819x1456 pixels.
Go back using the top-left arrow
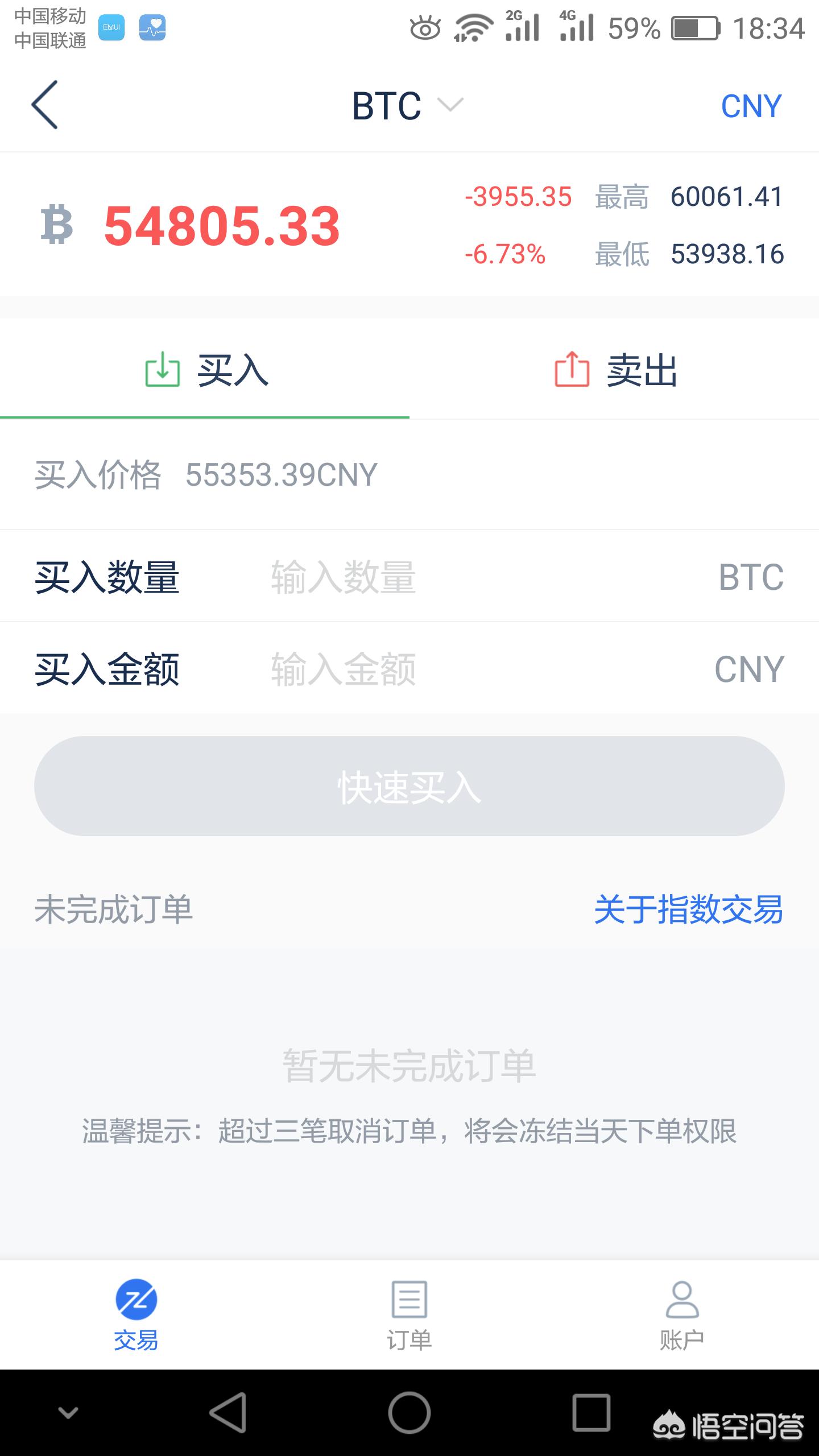[44, 105]
